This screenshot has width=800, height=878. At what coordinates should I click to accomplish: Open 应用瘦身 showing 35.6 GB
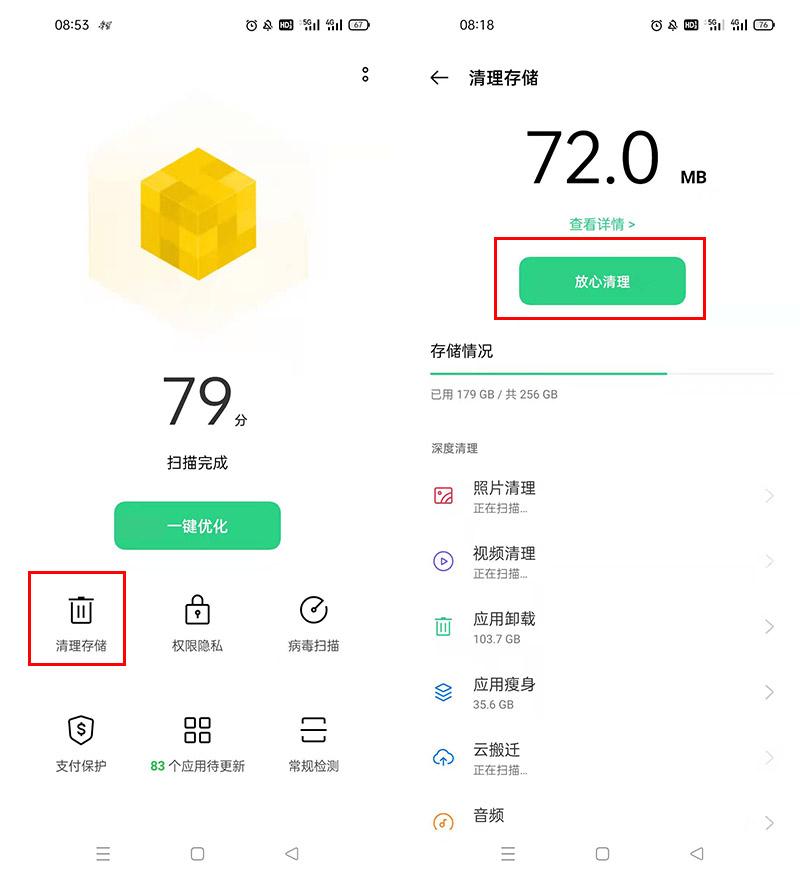[602, 692]
